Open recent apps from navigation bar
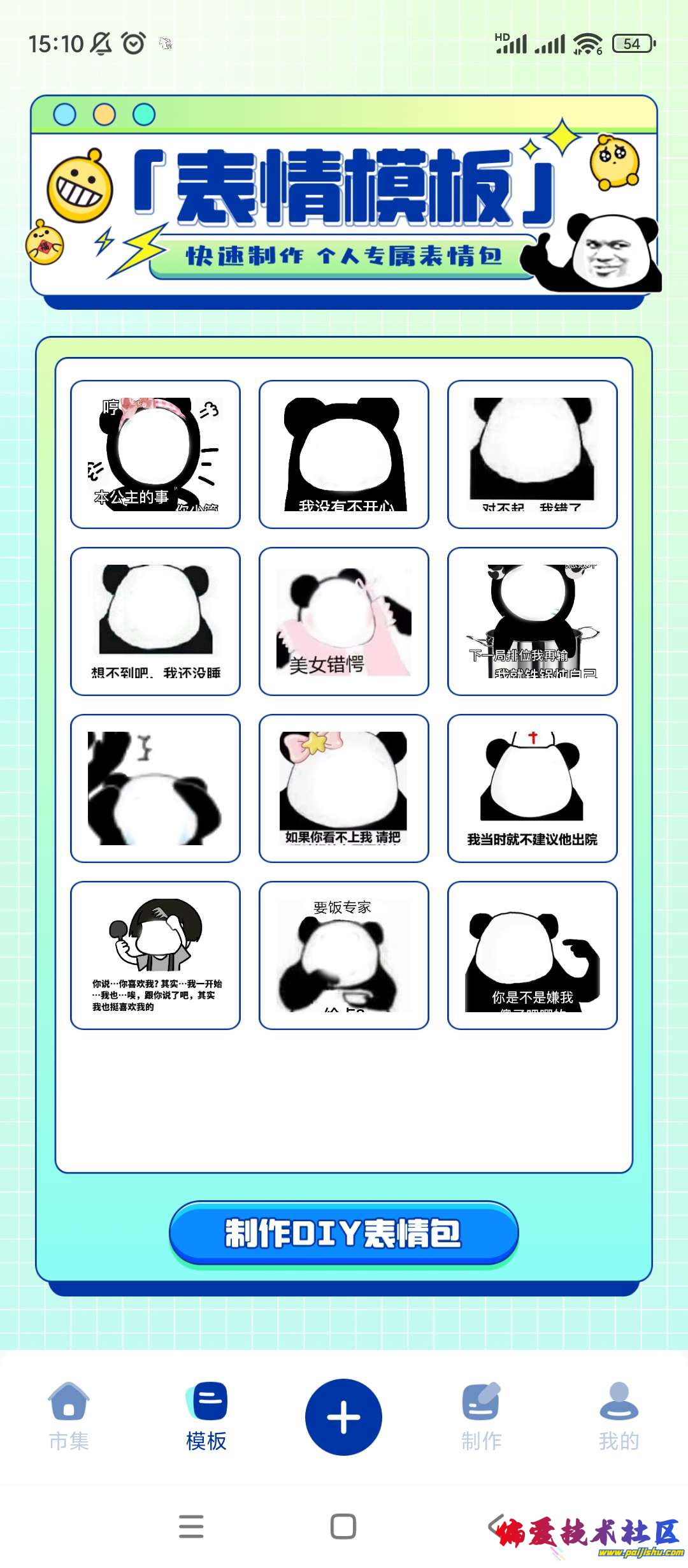 (x=191, y=1526)
